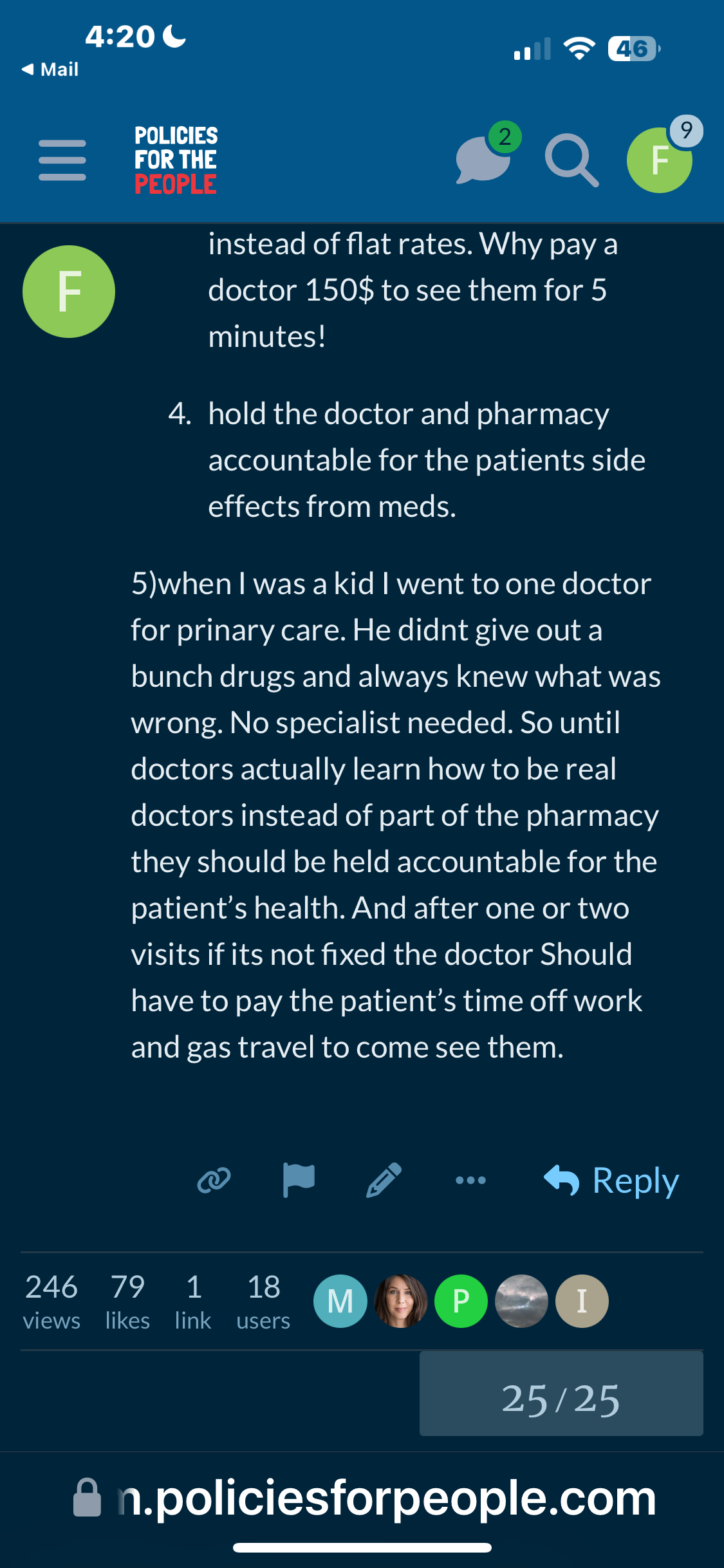Copy link to this post
This screenshot has width=724, height=1568.
214,1180
